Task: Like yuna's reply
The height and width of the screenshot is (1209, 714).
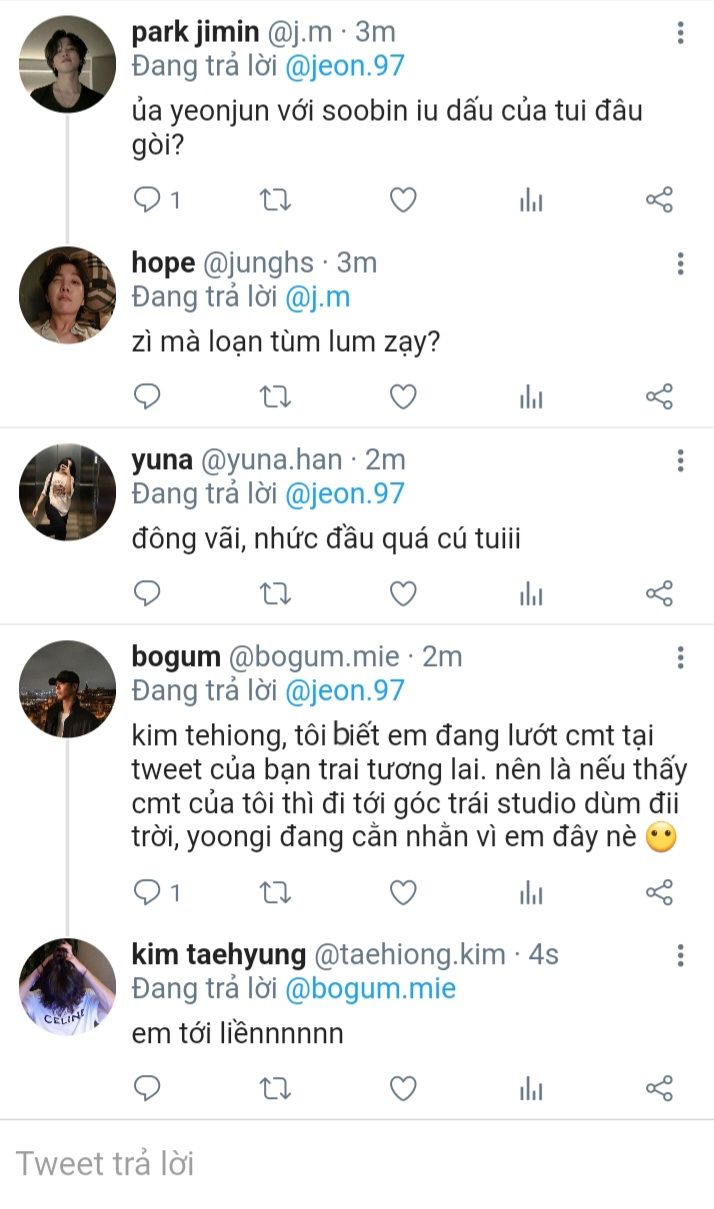Action: 402,593
